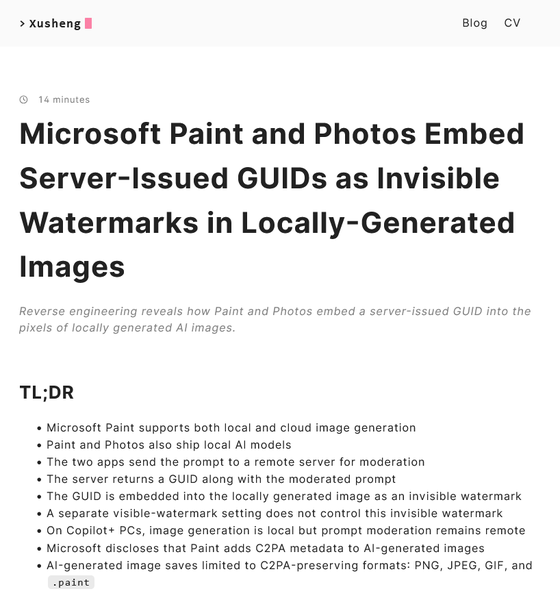Open the CV page link
Screen dimensions: 560x598
click(x=512, y=23)
